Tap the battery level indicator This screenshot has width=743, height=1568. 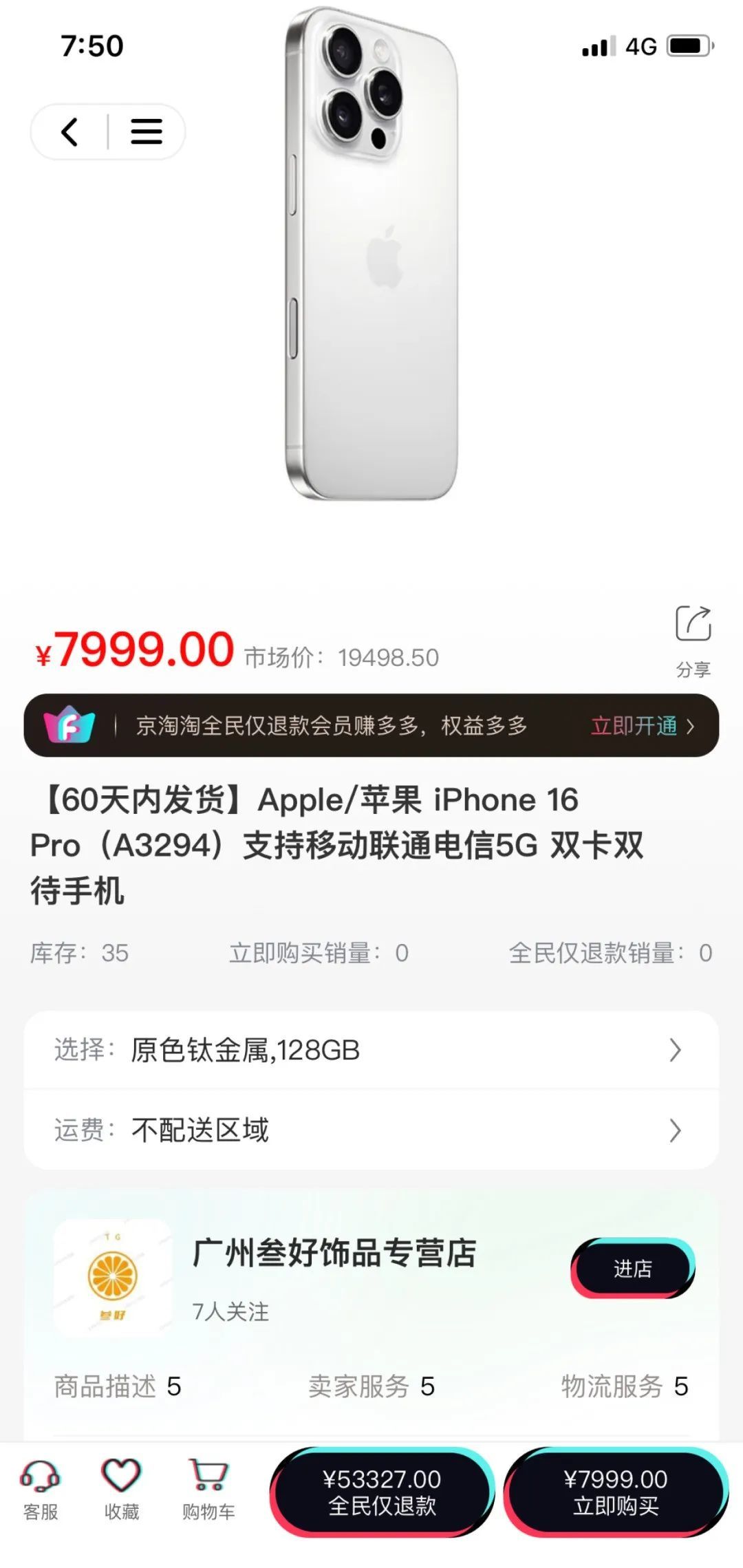click(691, 44)
